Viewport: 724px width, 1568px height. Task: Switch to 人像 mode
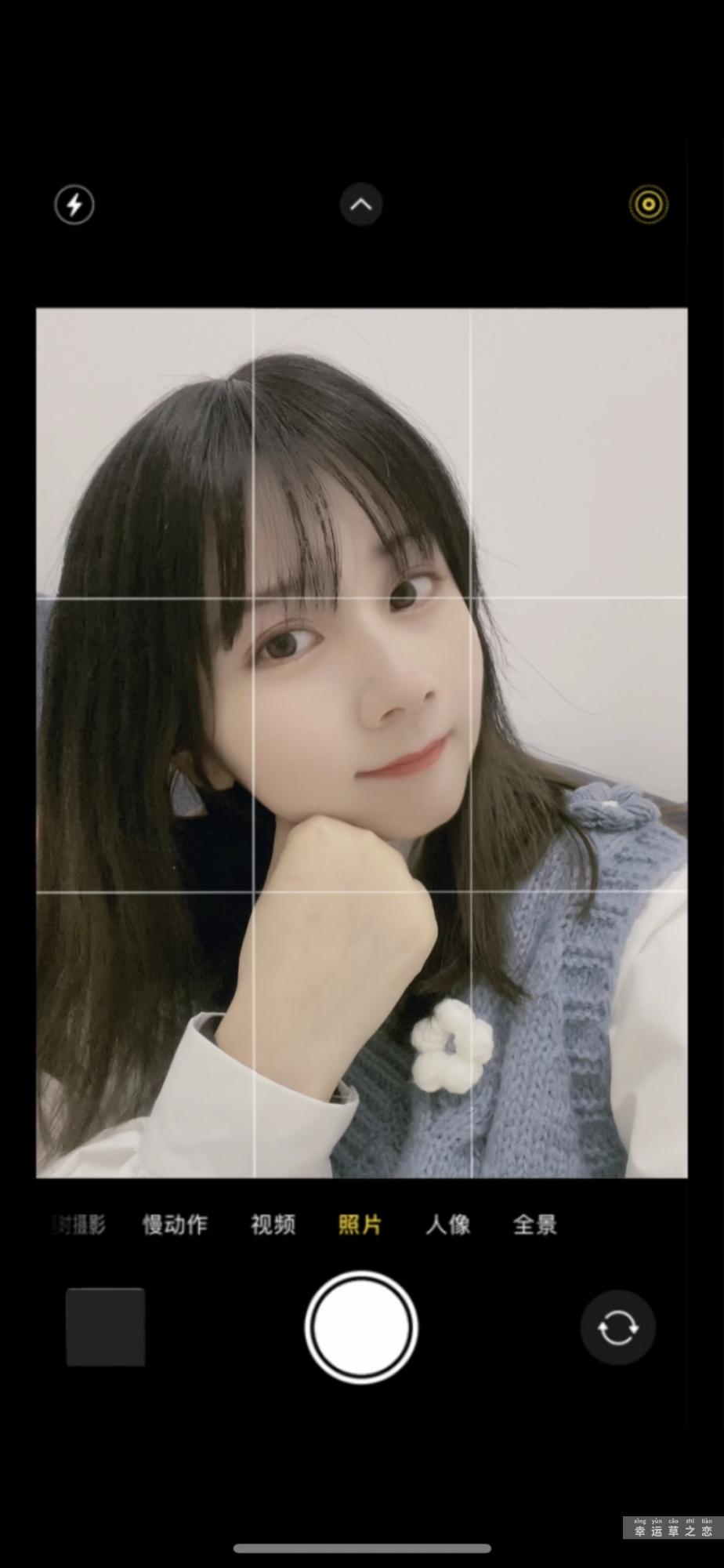coord(447,1224)
